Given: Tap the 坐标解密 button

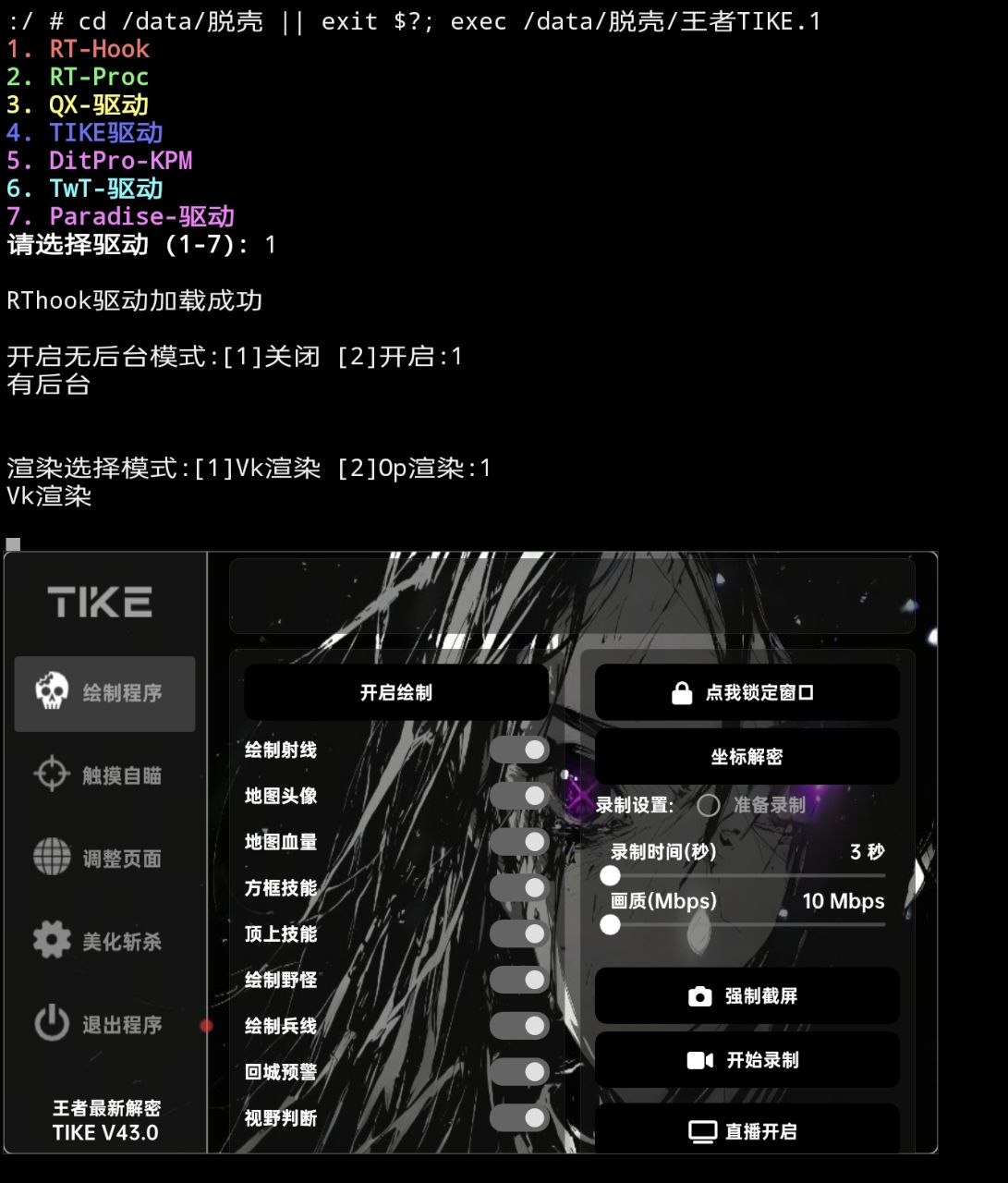Looking at the screenshot, I should pos(747,757).
